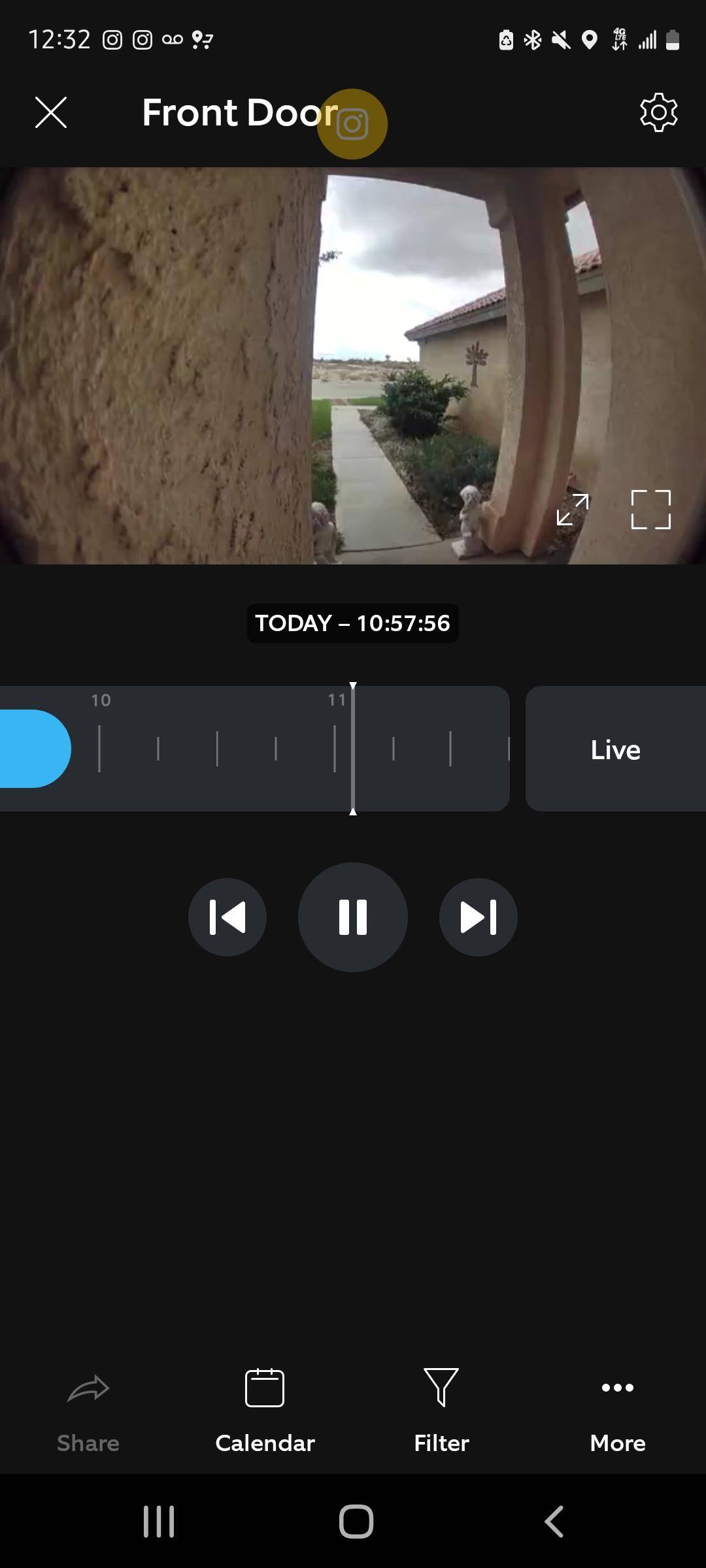Open recent apps from the navigation bar

(x=159, y=1522)
